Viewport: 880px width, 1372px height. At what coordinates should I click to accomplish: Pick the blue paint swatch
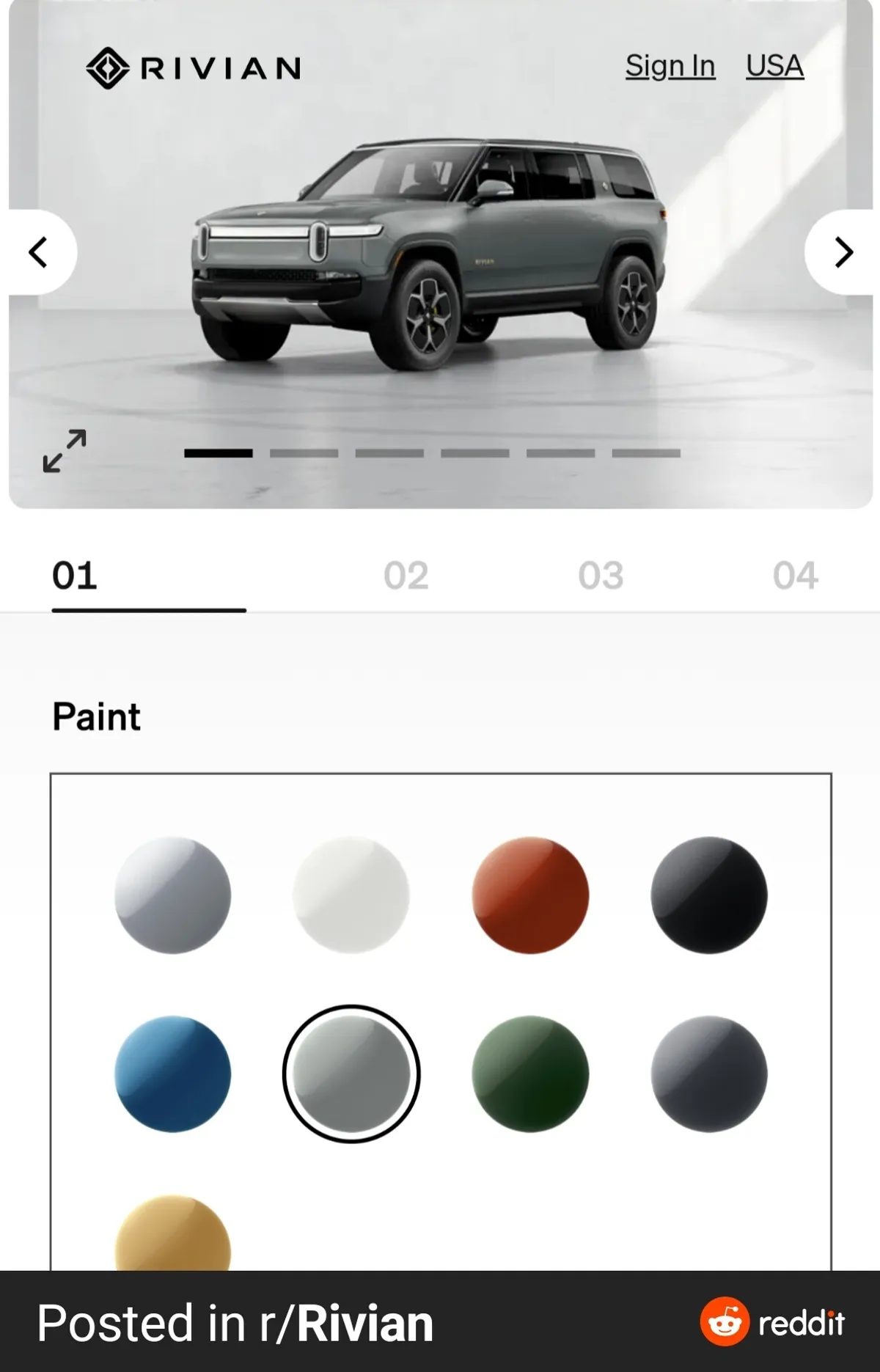tap(173, 1074)
